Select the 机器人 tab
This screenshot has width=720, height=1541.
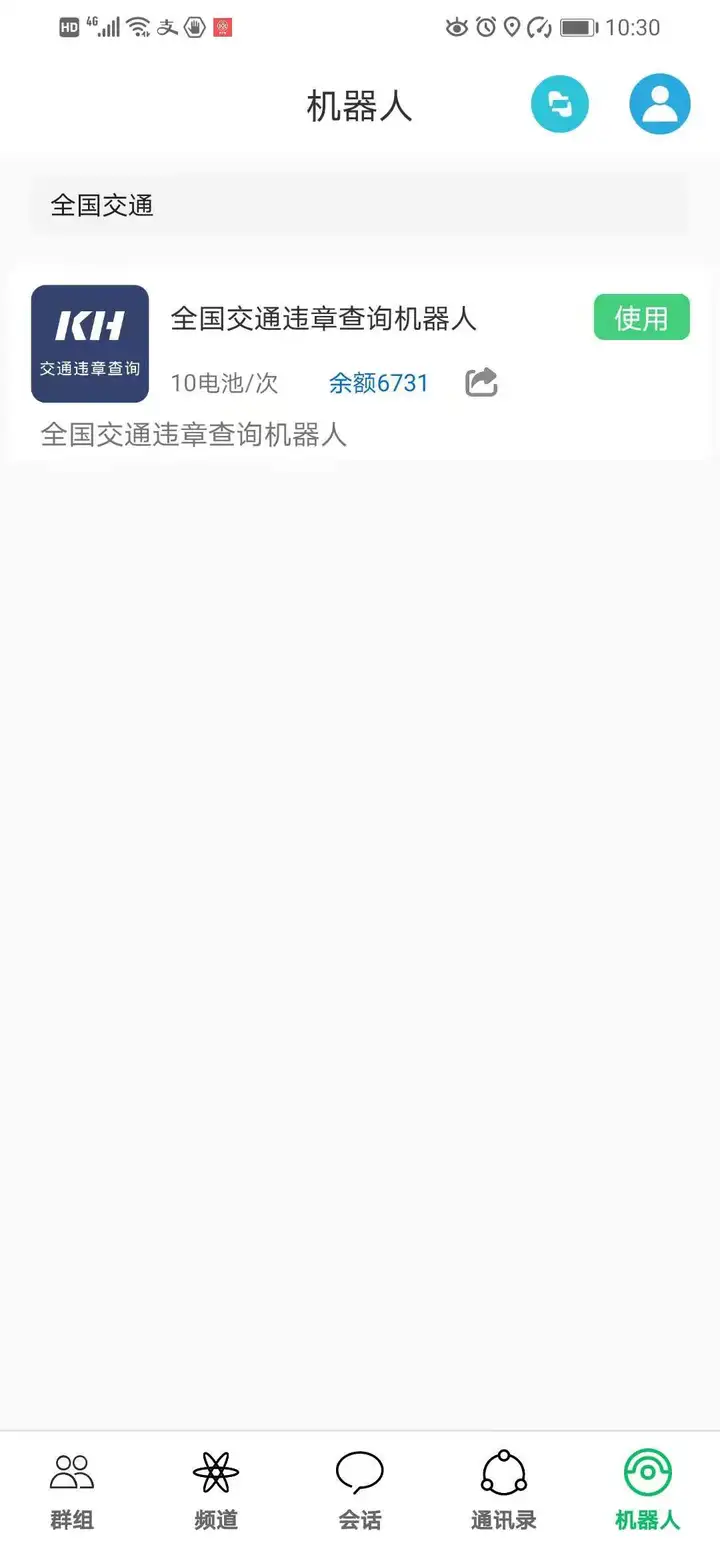[648, 1492]
